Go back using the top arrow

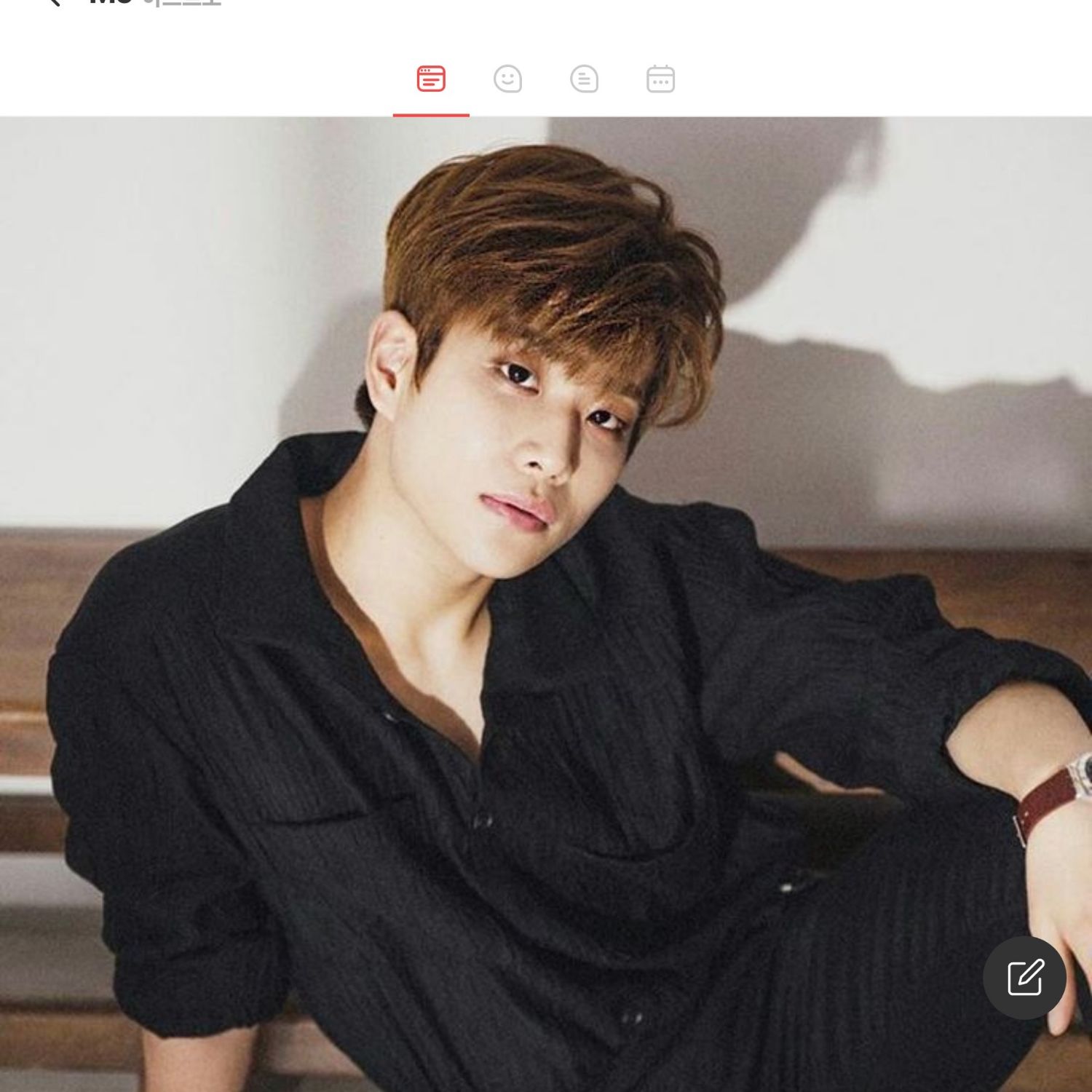(52, 2)
